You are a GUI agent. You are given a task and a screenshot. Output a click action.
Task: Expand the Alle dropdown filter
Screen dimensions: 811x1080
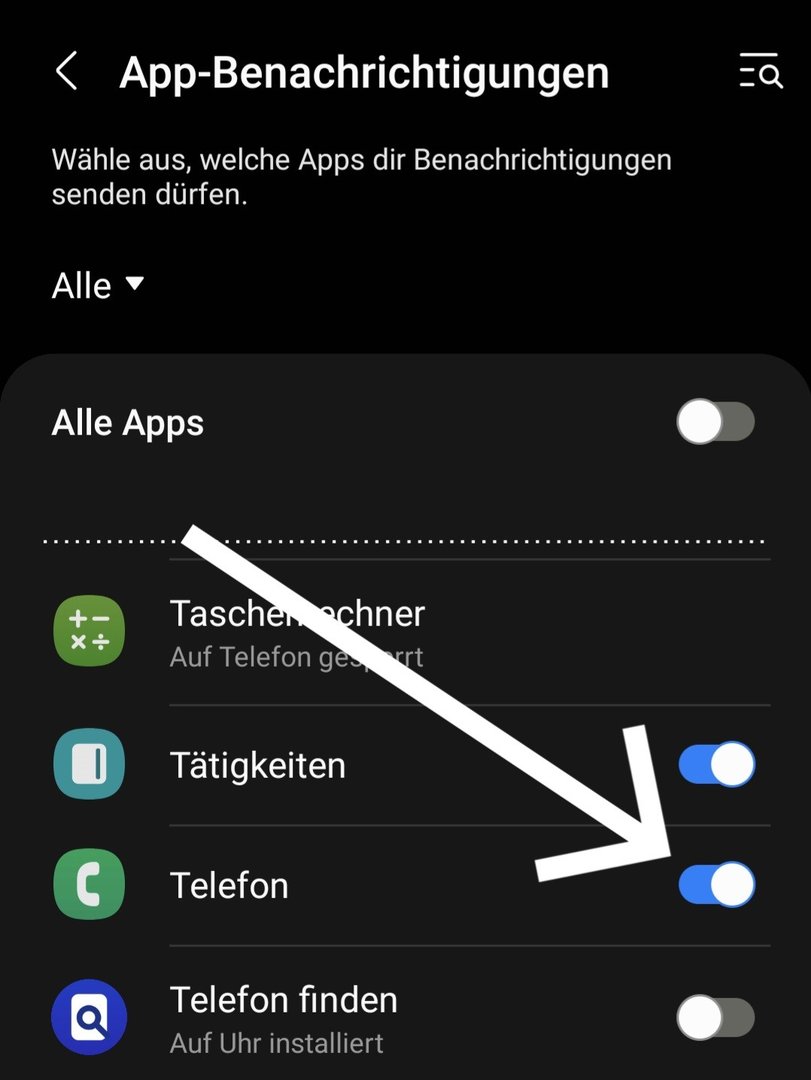click(98, 286)
